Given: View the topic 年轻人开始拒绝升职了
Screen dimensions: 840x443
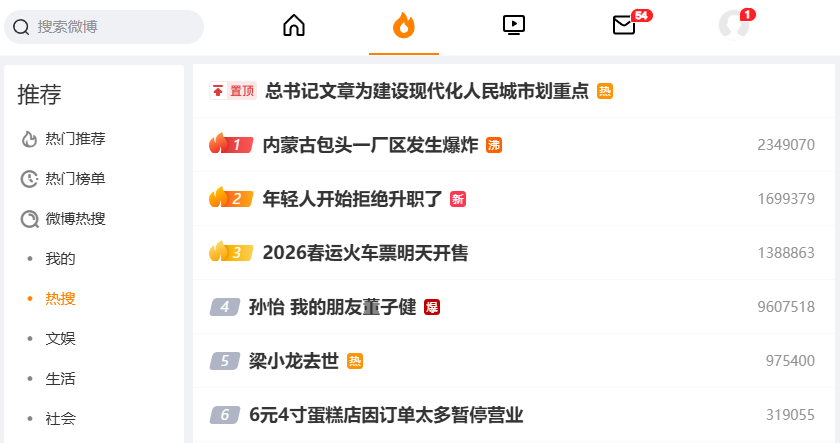Looking at the screenshot, I should 352,199.
